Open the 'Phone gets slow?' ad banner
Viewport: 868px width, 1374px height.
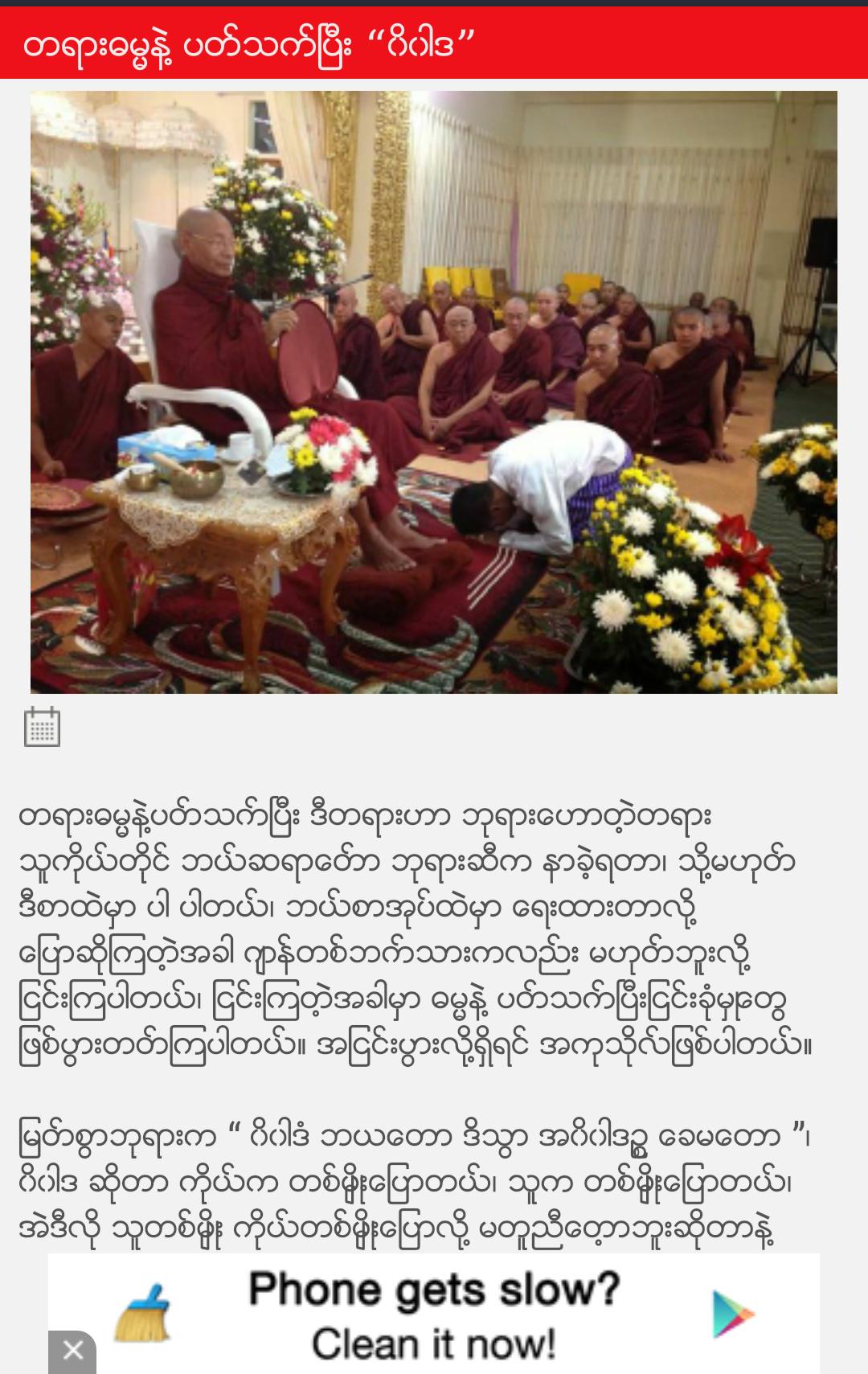tap(434, 1315)
